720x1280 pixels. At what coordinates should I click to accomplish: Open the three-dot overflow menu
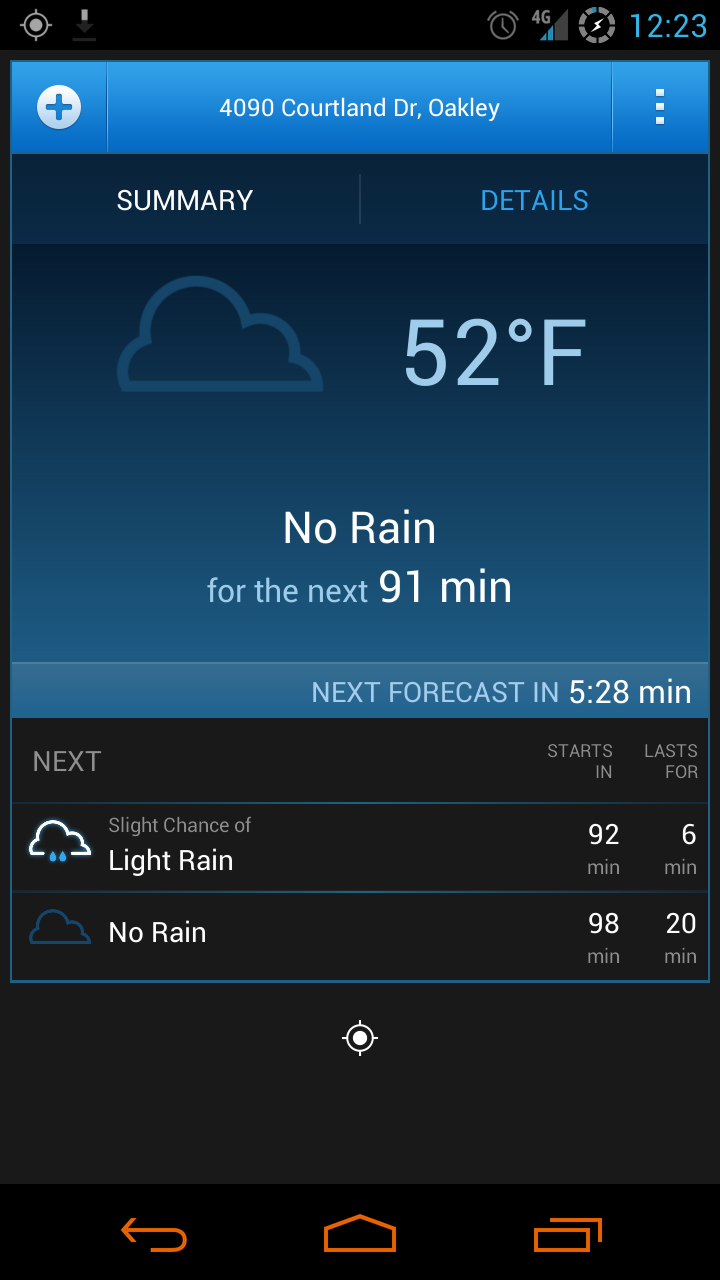[x=659, y=107]
